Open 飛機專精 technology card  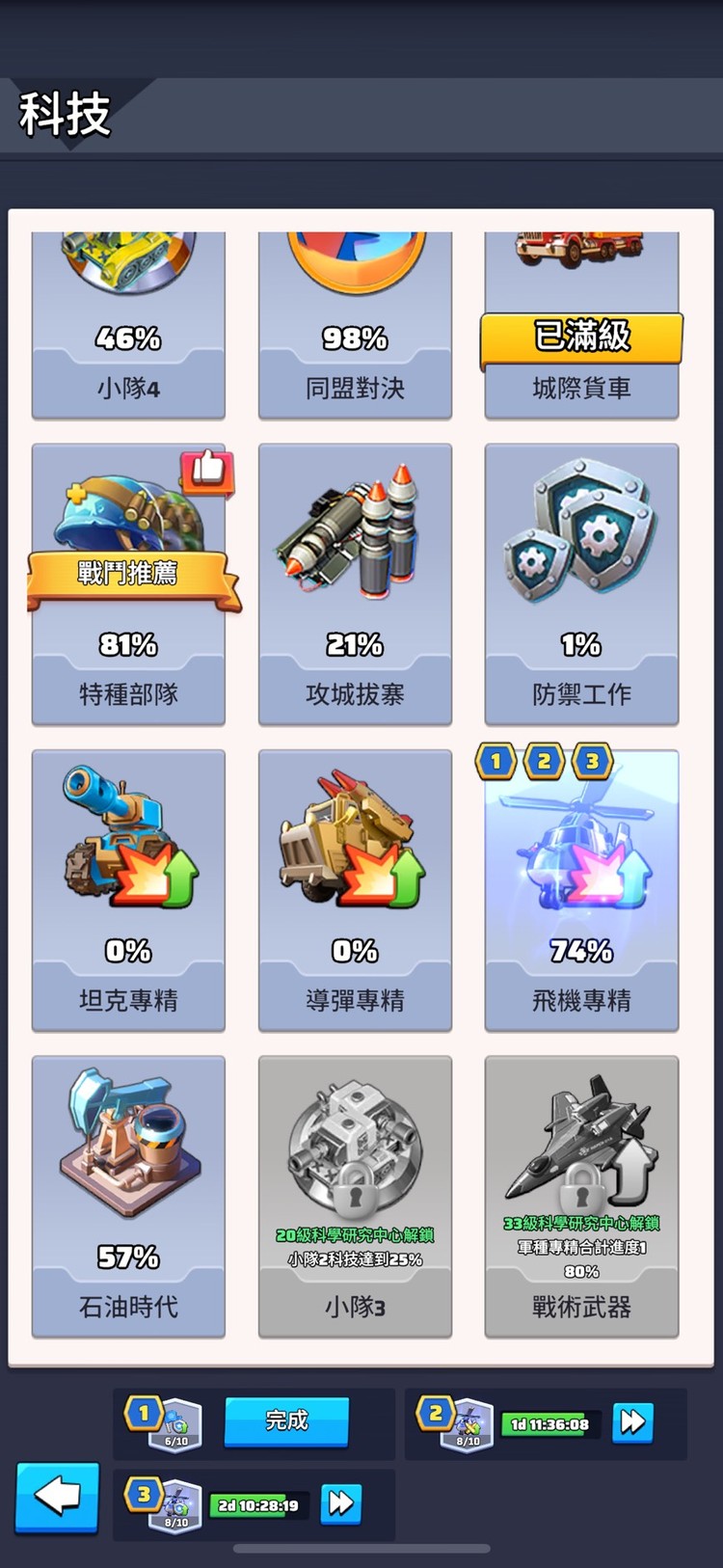(x=581, y=889)
